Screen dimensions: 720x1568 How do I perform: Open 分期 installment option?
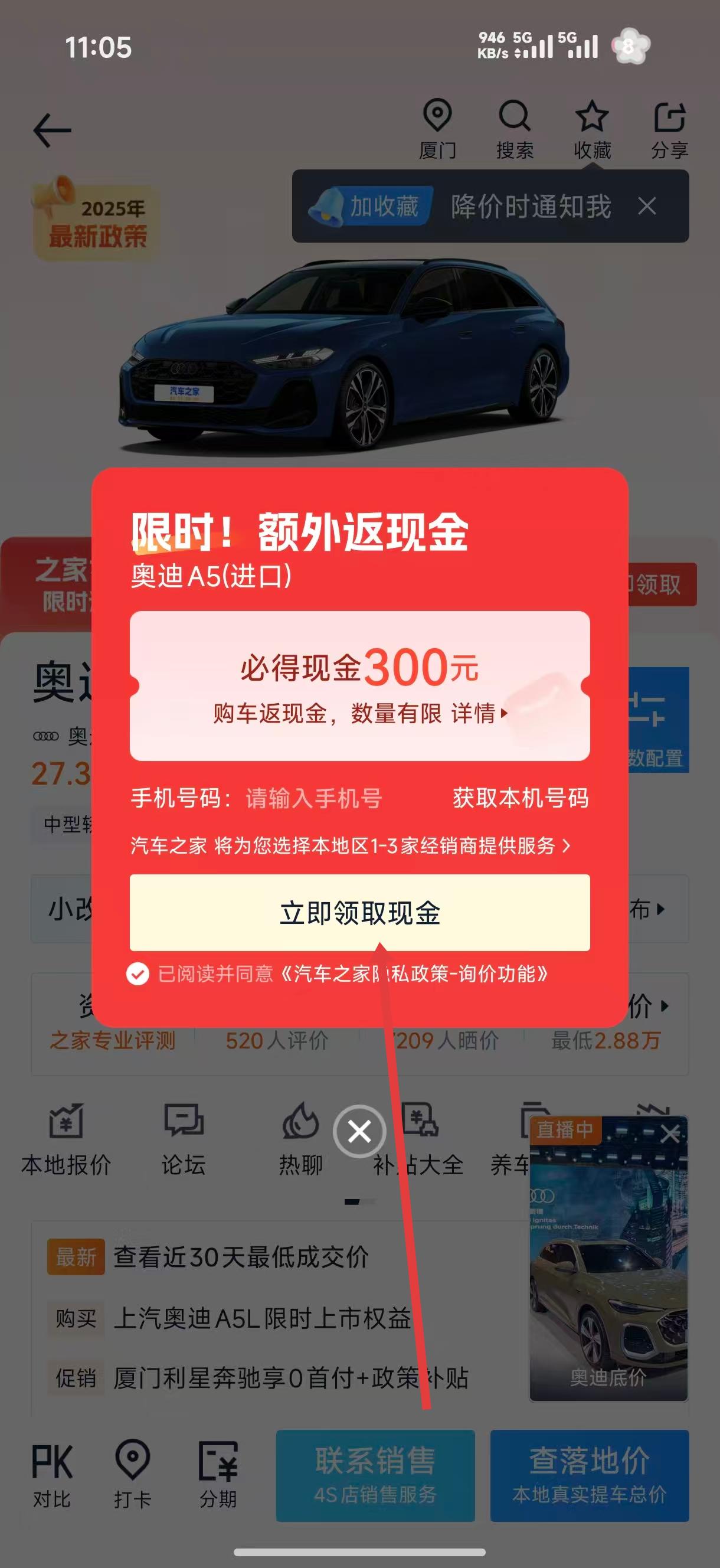[218, 1474]
